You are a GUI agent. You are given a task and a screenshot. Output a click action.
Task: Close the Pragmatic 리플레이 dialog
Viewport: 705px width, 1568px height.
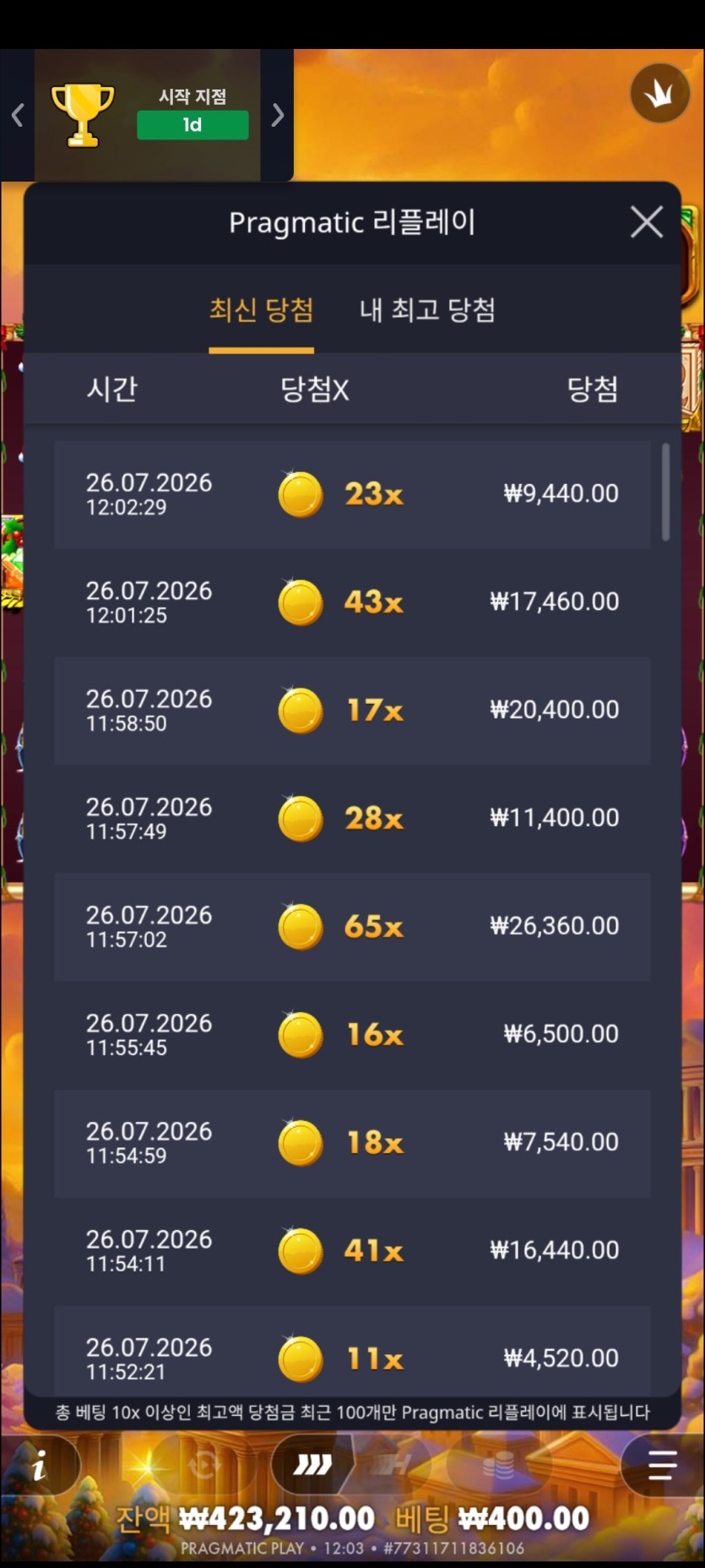[646, 223]
